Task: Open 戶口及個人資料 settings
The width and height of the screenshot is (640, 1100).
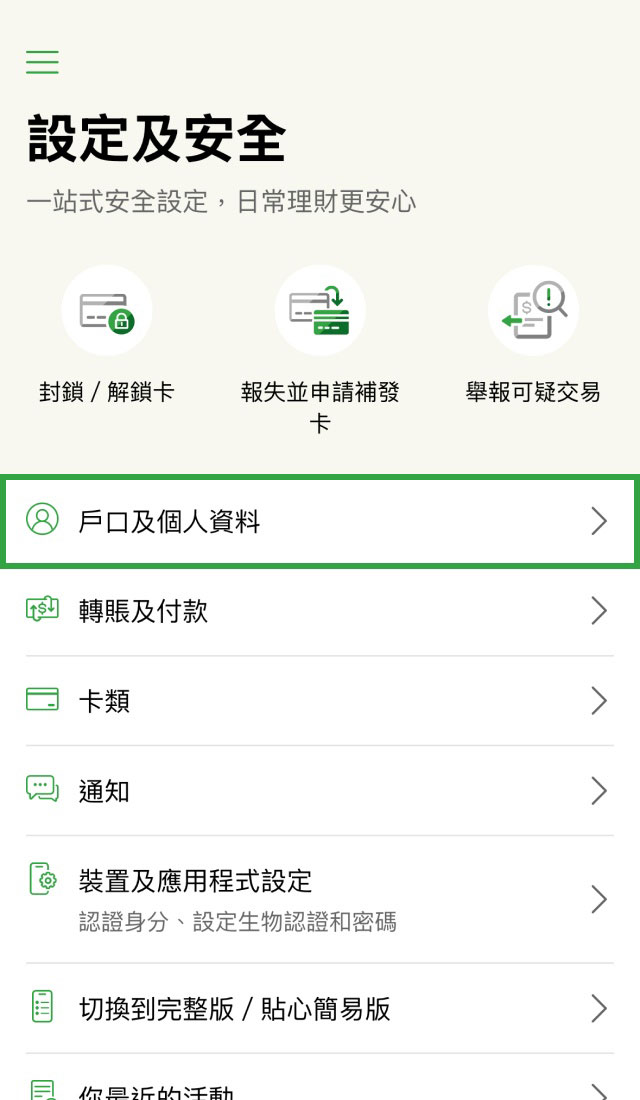Action: pos(320,521)
